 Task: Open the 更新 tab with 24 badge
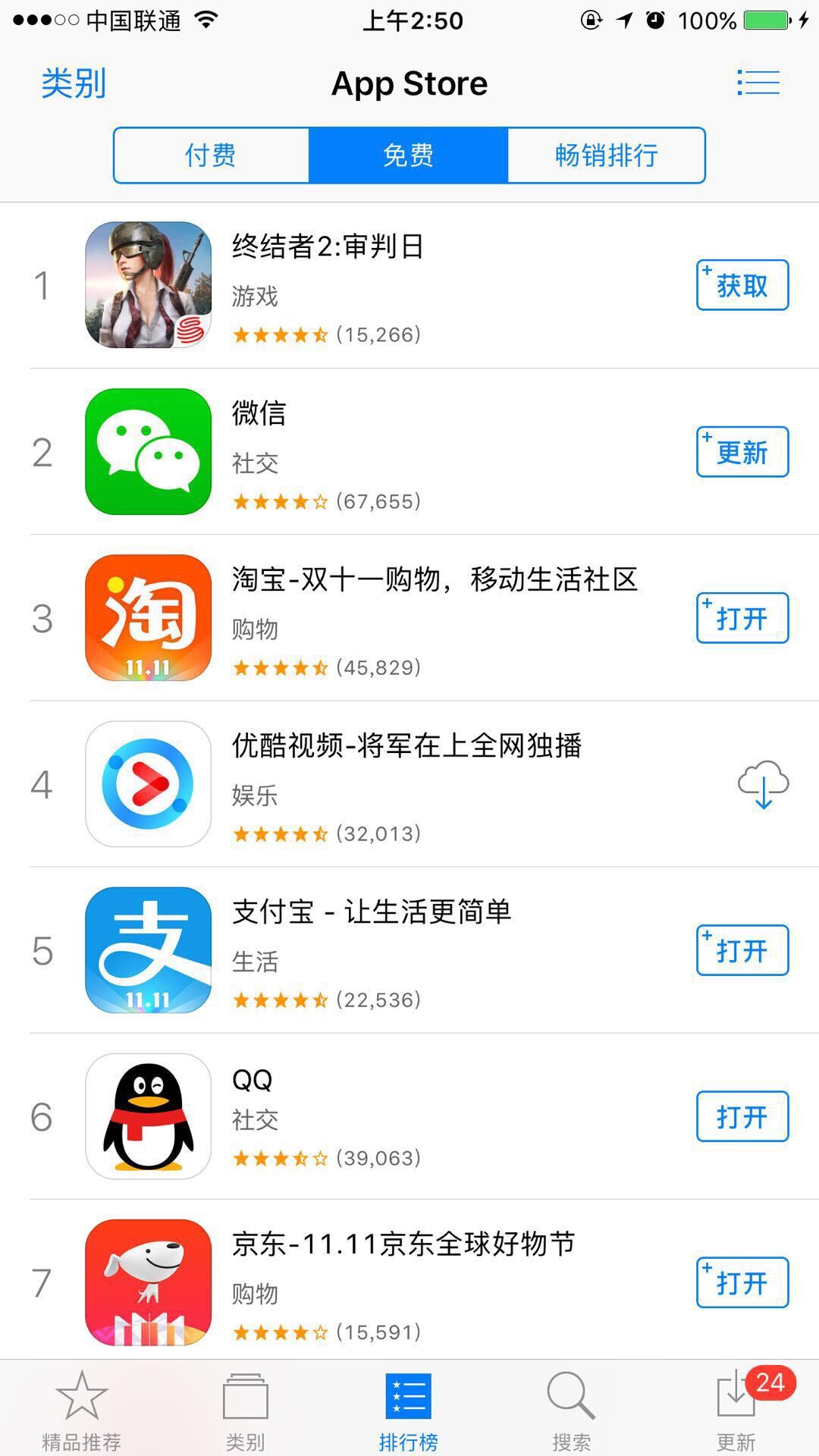coord(736,1409)
